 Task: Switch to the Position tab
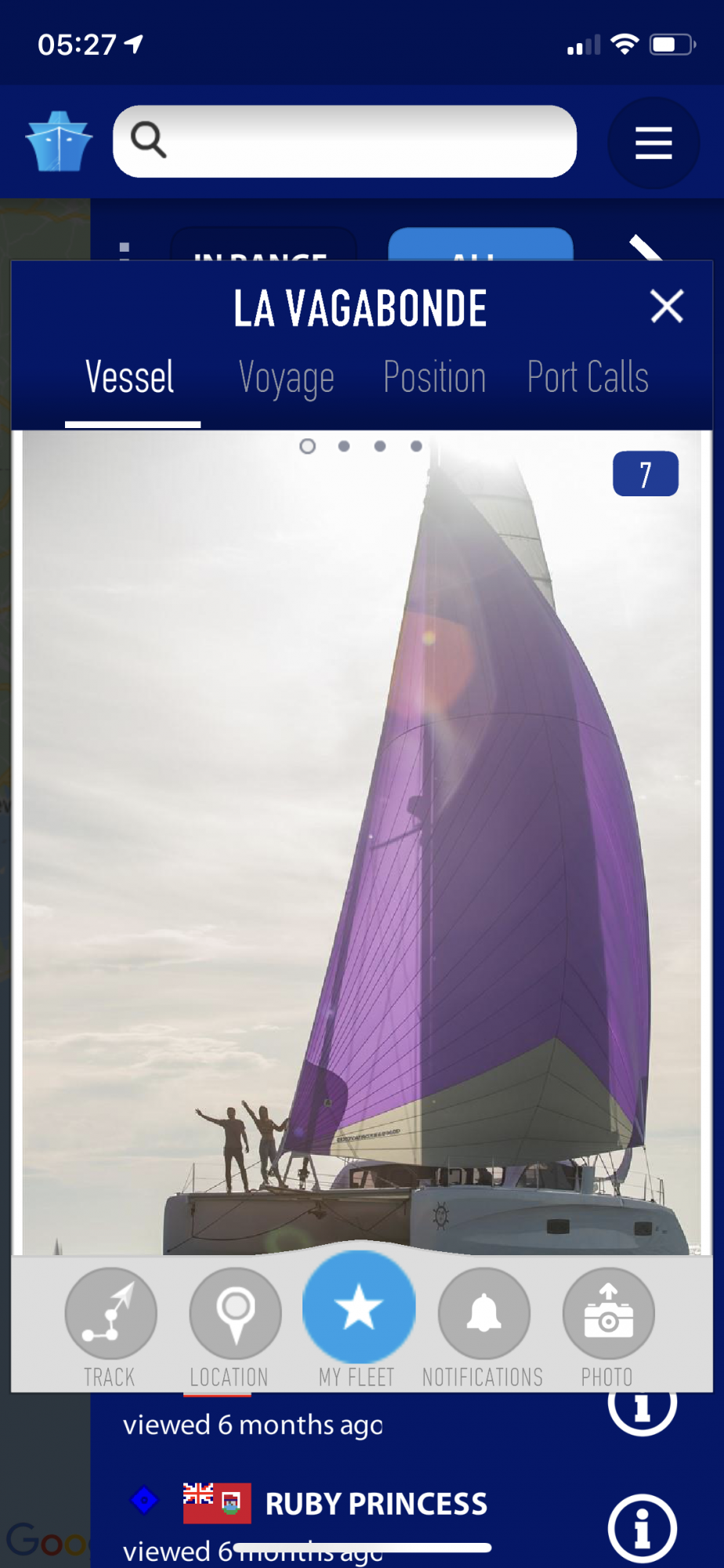click(434, 378)
